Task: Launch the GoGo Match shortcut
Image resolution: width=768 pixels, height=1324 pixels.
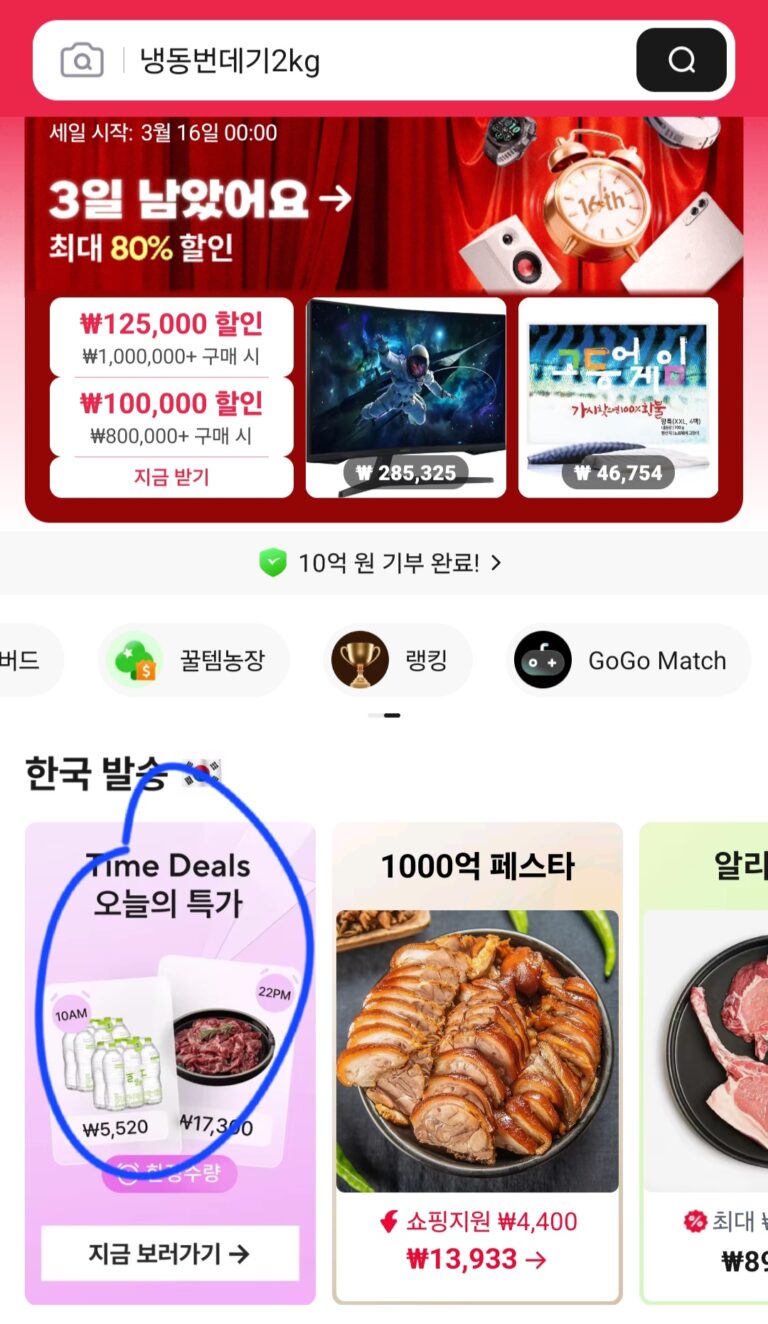Action: coord(628,660)
